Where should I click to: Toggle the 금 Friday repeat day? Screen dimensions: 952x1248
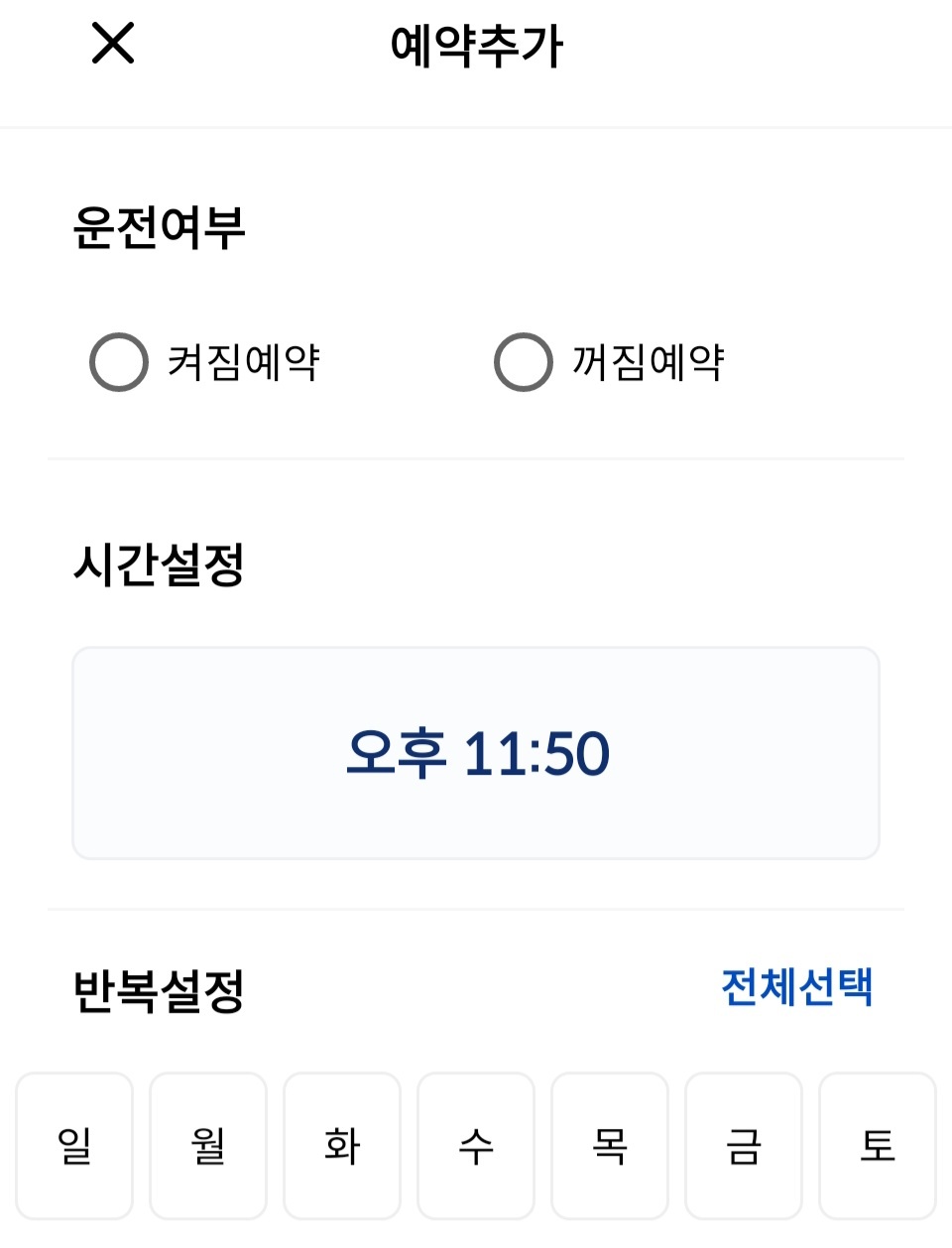tap(744, 1146)
